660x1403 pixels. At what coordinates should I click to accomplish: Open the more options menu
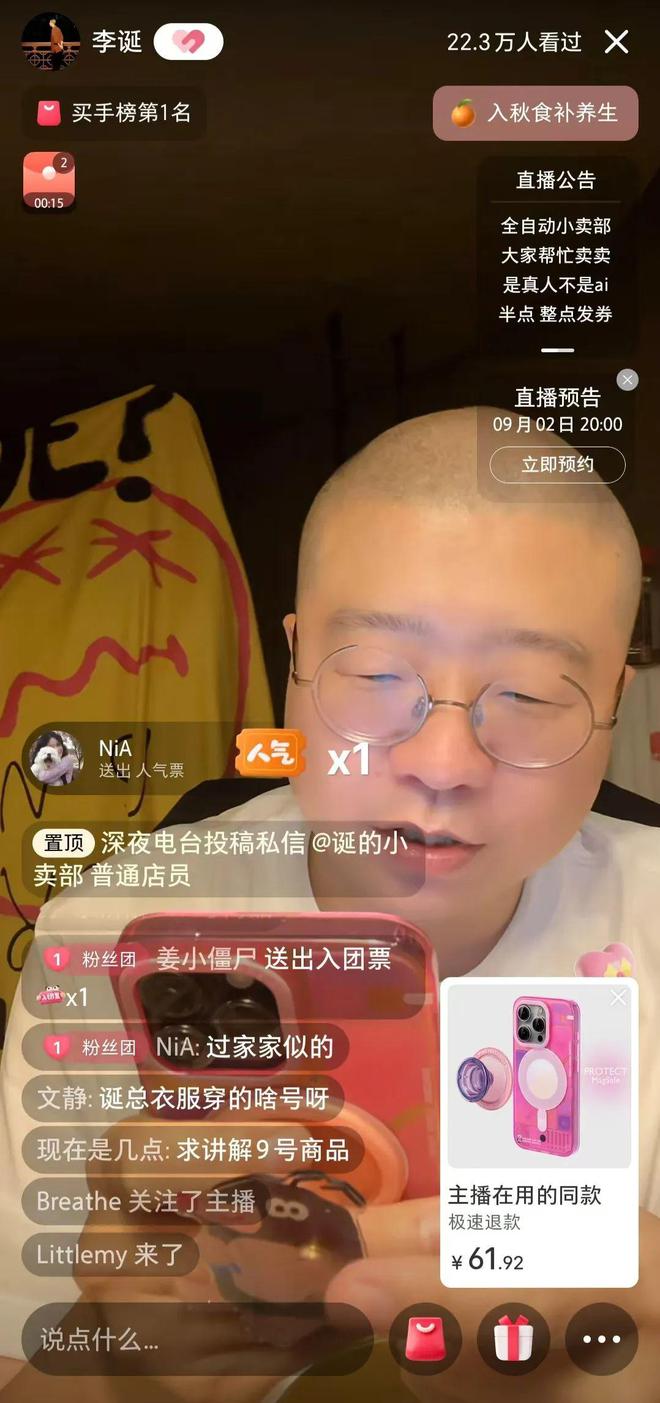(x=601, y=1339)
